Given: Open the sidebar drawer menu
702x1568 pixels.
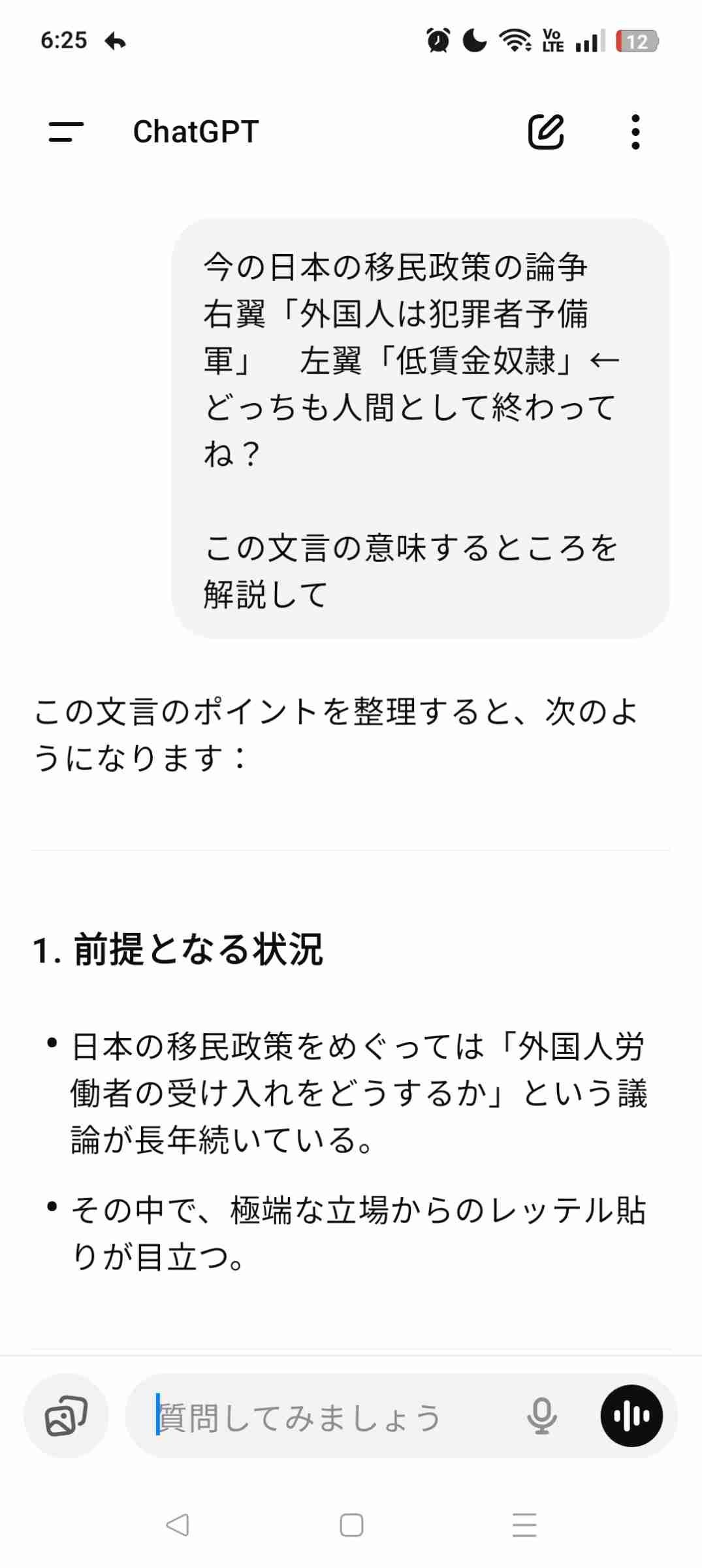Looking at the screenshot, I should (x=66, y=131).
